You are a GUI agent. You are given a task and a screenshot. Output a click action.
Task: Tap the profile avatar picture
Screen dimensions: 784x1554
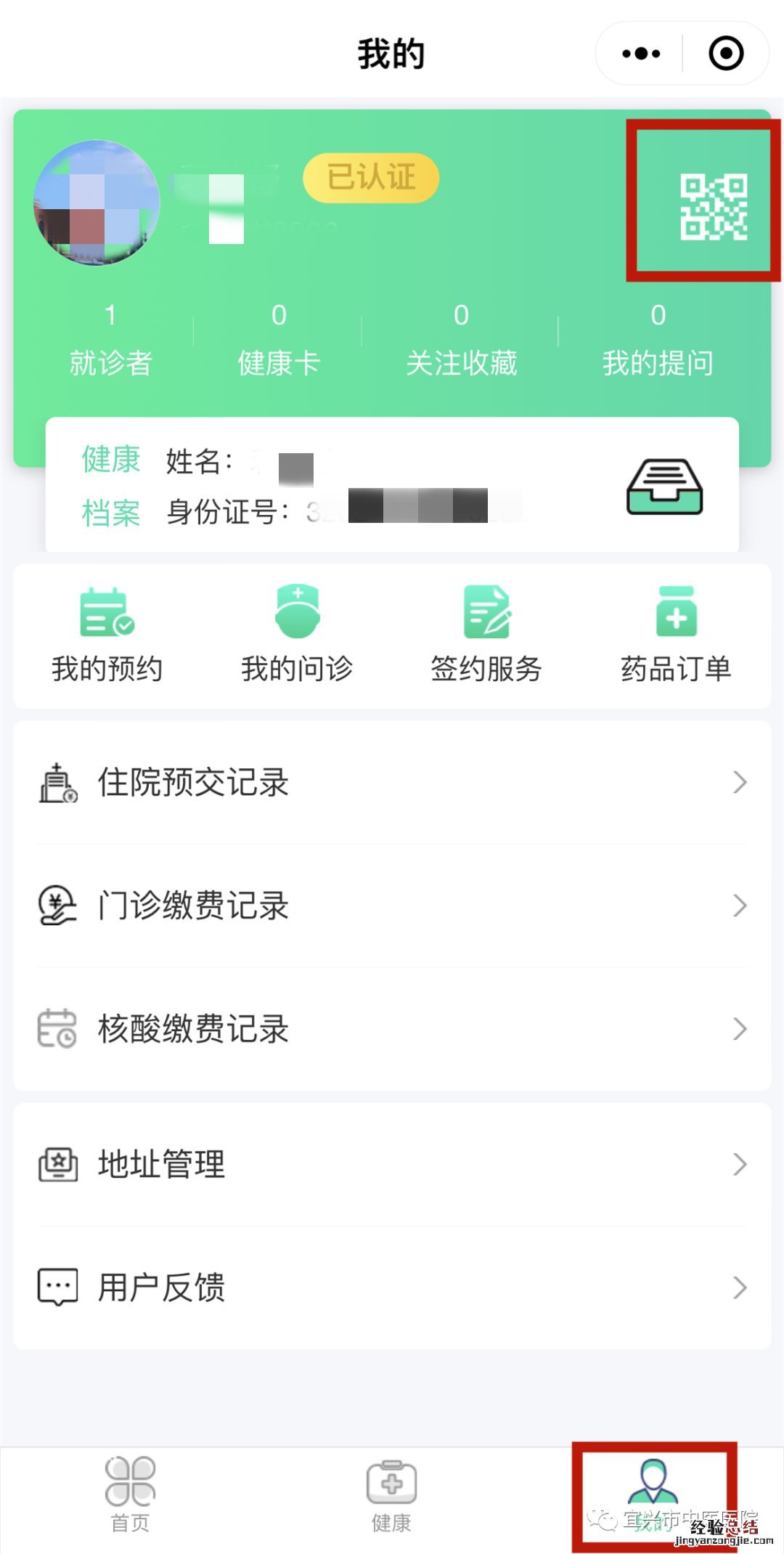click(x=97, y=203)
